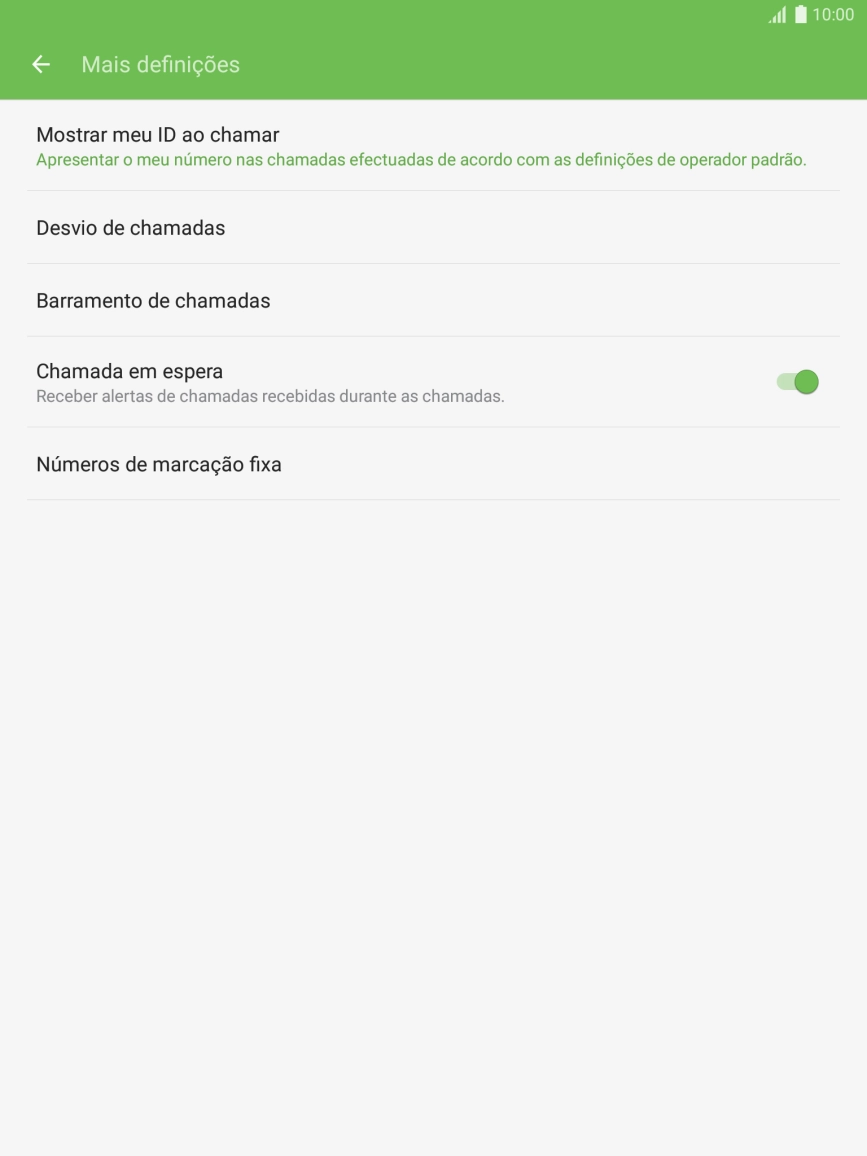867x1156 pixels.
Task: Expand Desvio de chamadas settings
Action: click(x=433, y=227)
